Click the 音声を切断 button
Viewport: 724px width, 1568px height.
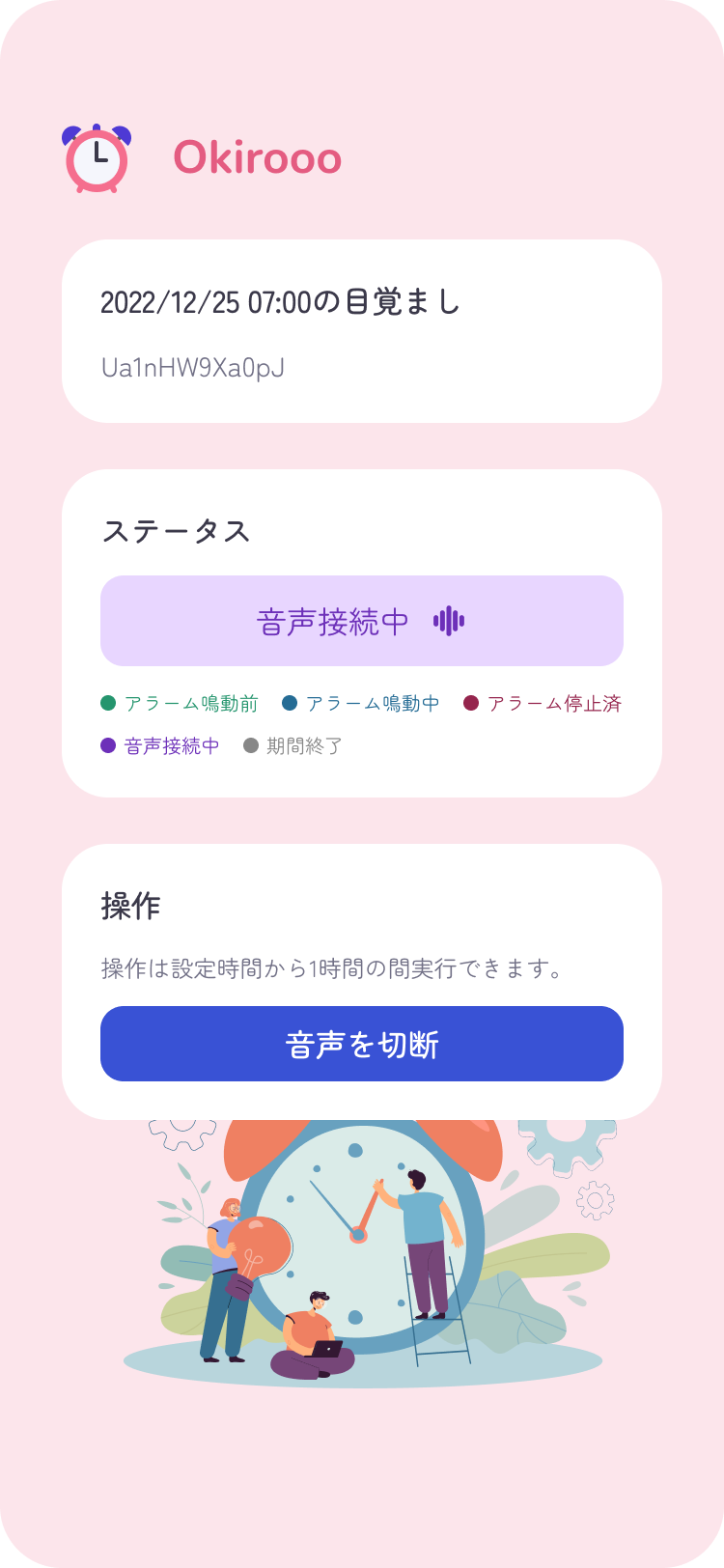pos(362,1044)
